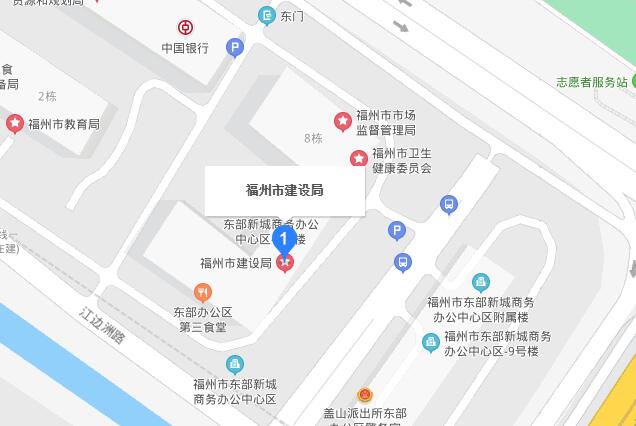The image size is (636, 426).
Task: Tap the 东部办公区第三食堂 restaurant marker
Action: (x=203, y=292)
